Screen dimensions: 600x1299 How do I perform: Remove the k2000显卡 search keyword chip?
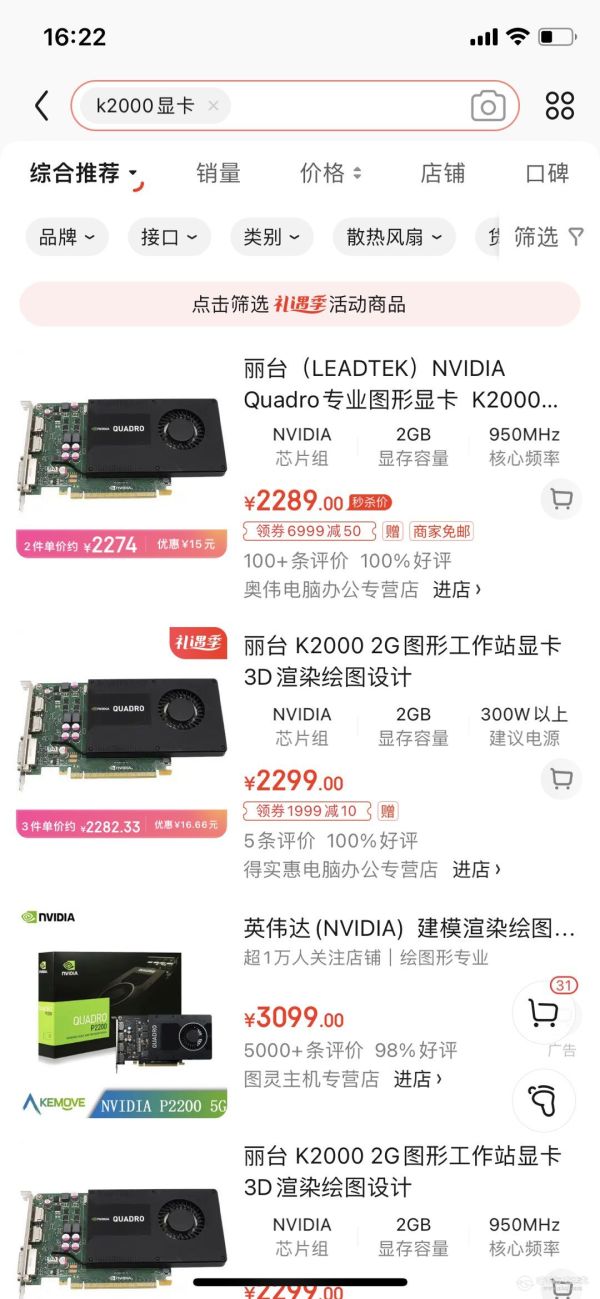[213, 106]
